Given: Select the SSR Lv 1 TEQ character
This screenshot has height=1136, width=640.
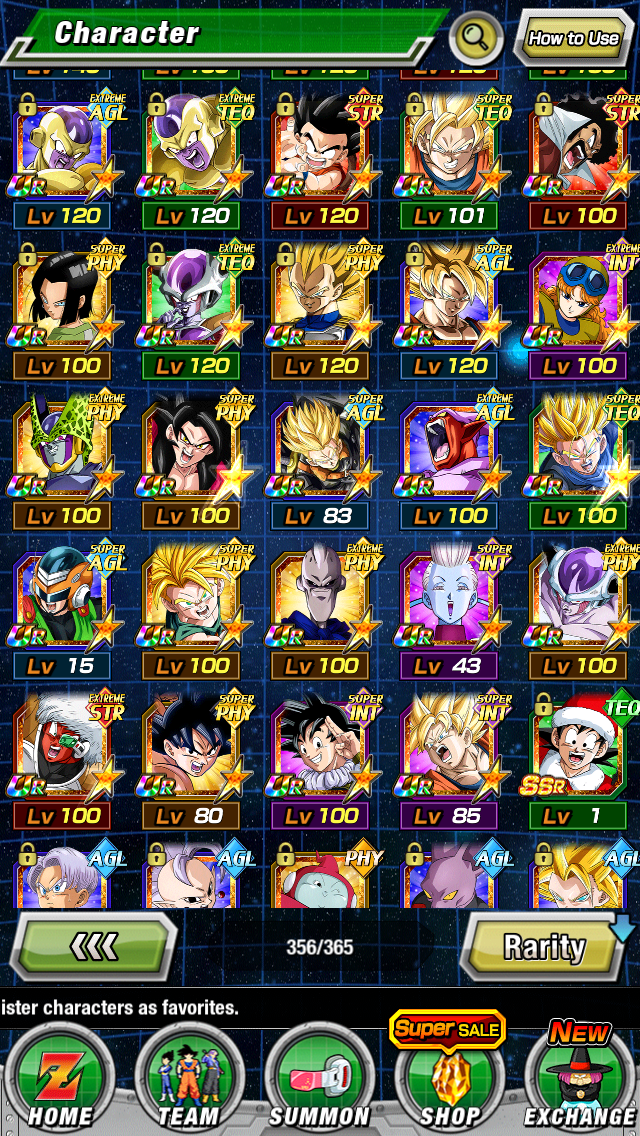Looking at the screenshot, I should [x=578, y=745].
